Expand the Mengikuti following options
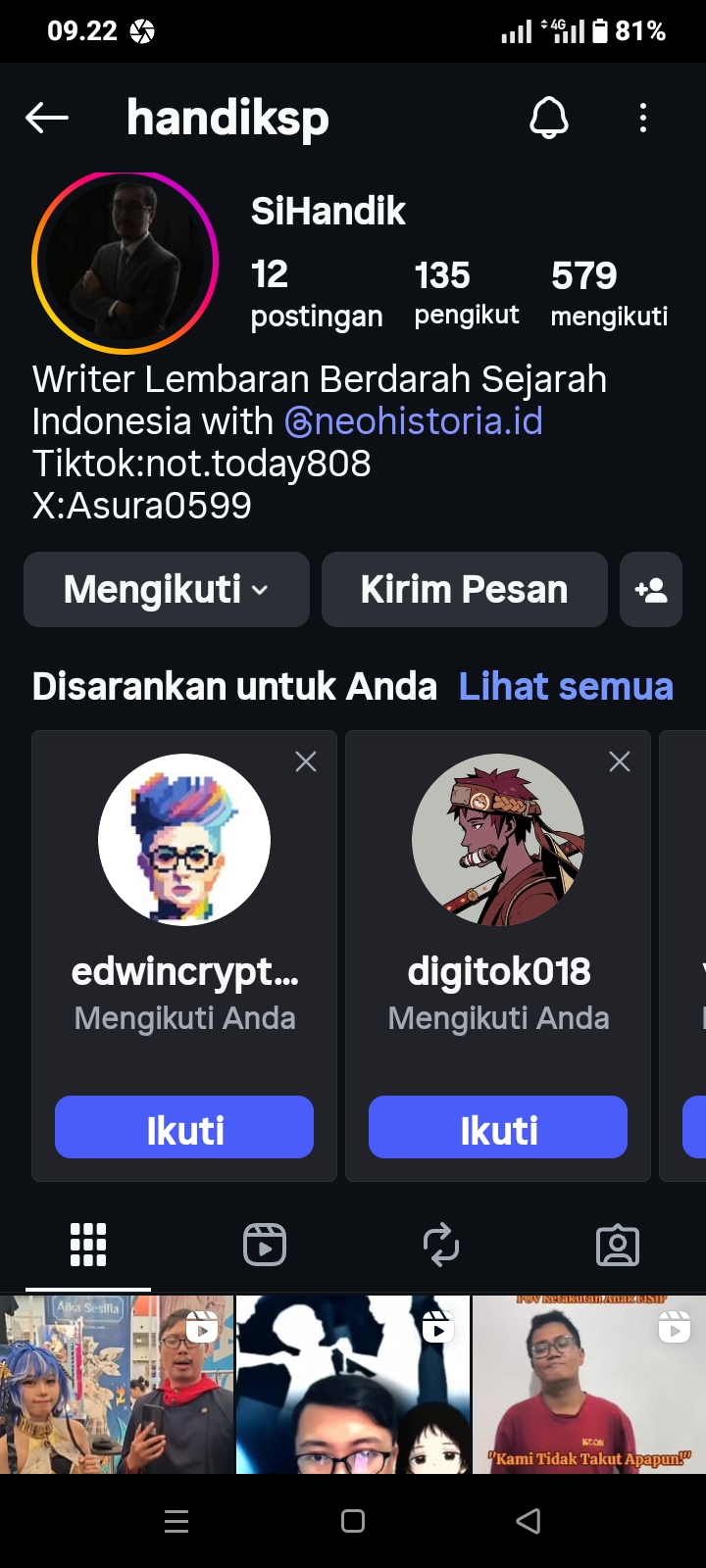The width and height of the screenshot is (706, 1568). tap(167, 590)
